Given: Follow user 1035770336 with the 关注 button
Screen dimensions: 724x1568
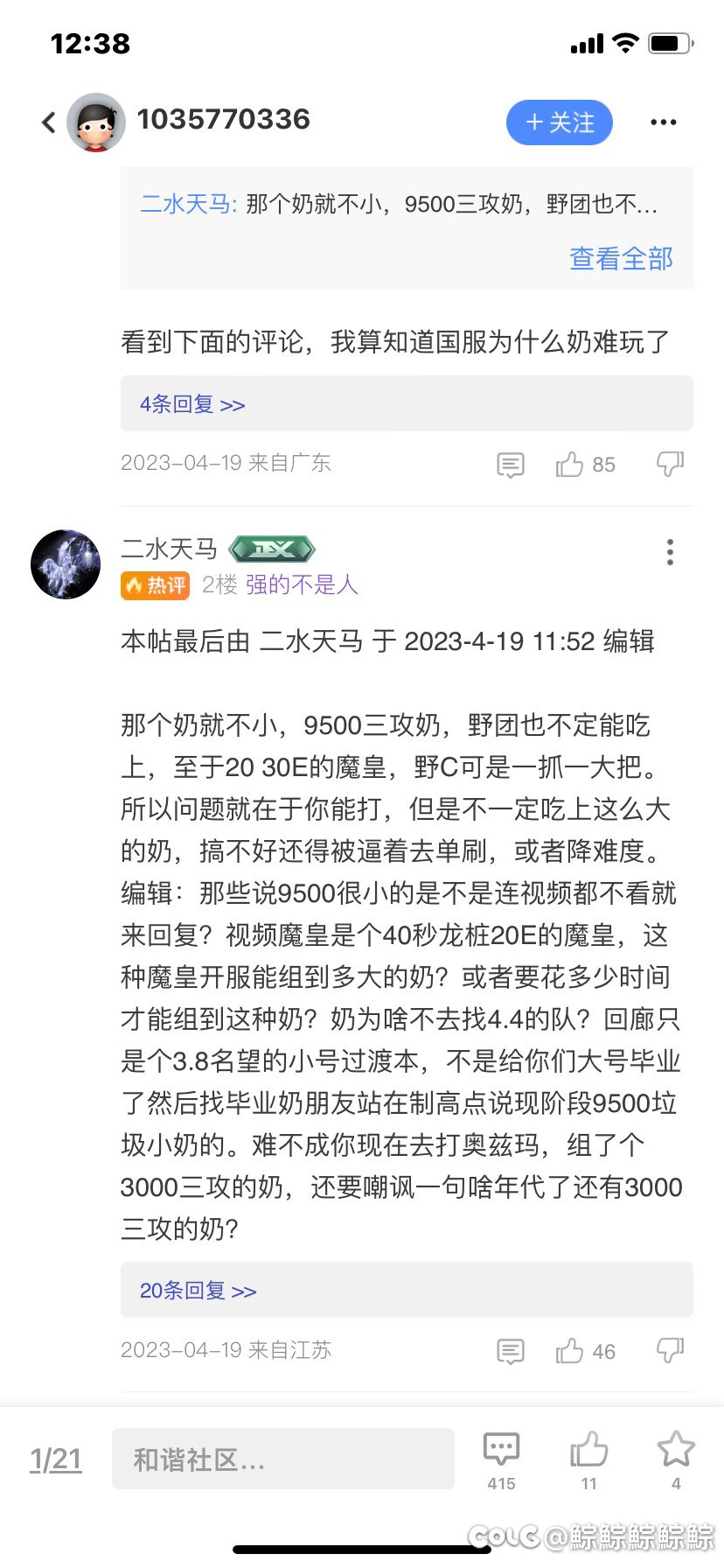Looking at the screenshot, I should point(560,122).
